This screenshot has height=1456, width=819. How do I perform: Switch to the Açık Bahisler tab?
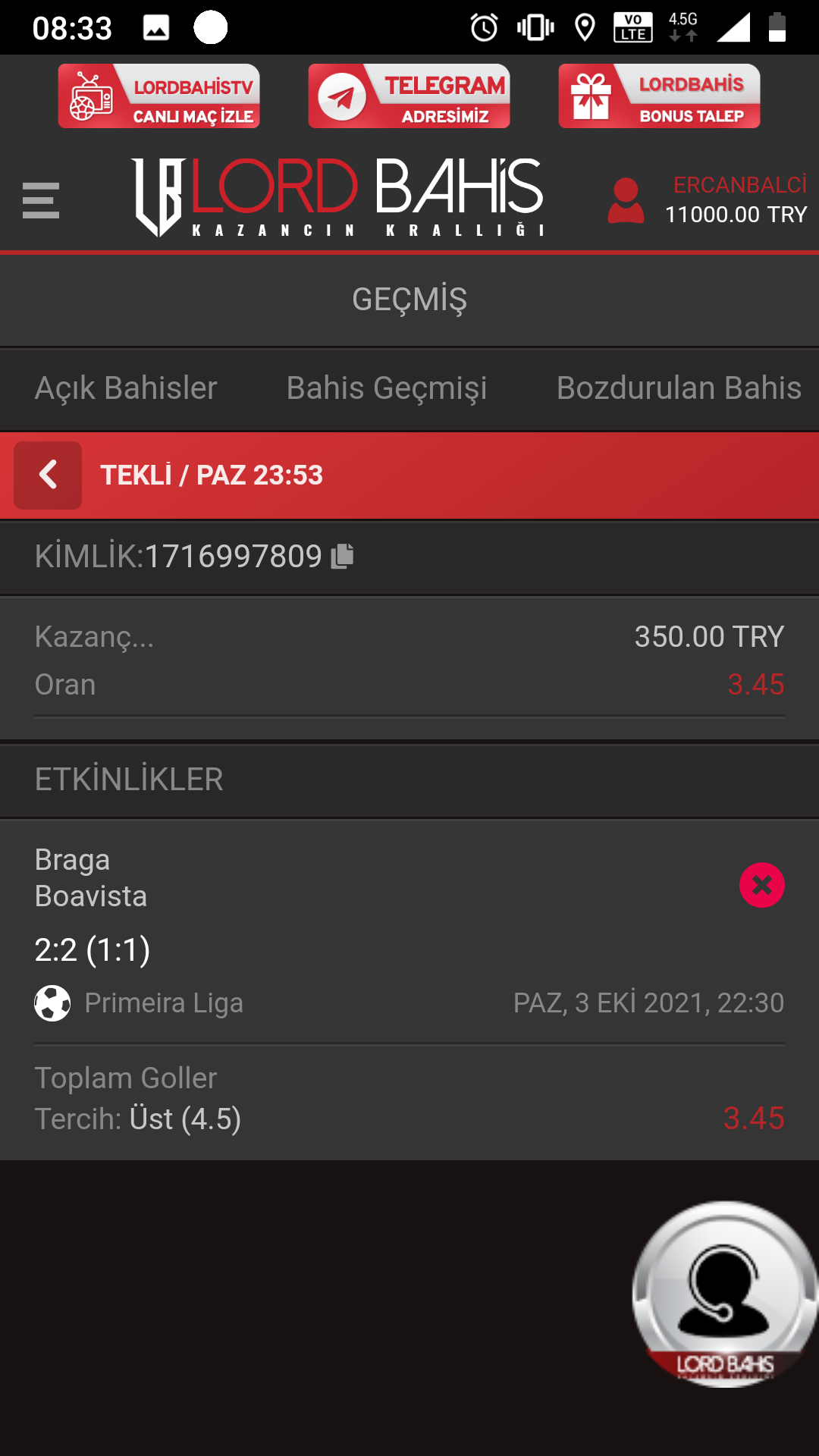[126, 388]
